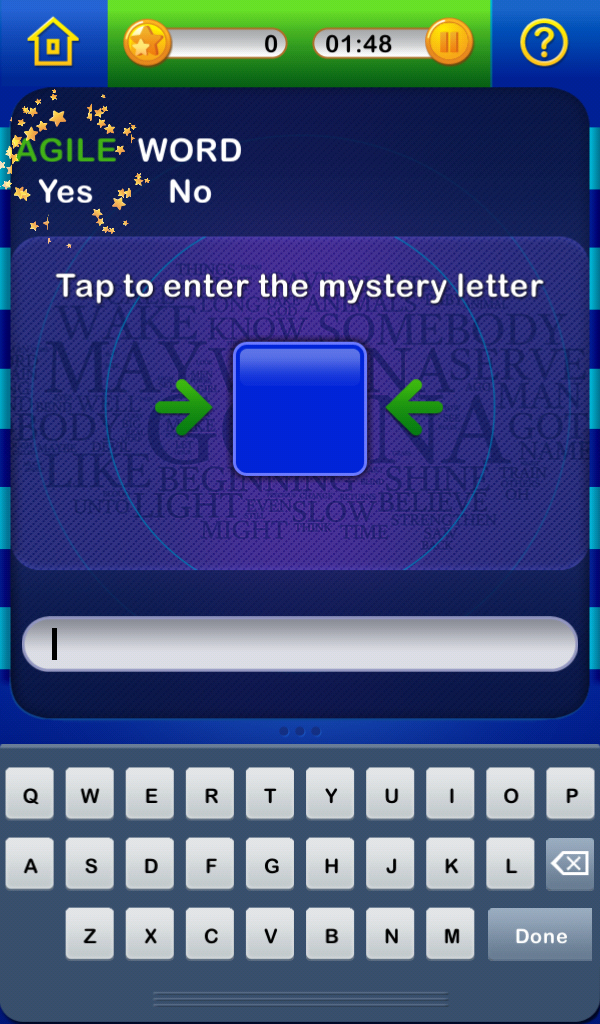Type the letter P key

(571, 796)
